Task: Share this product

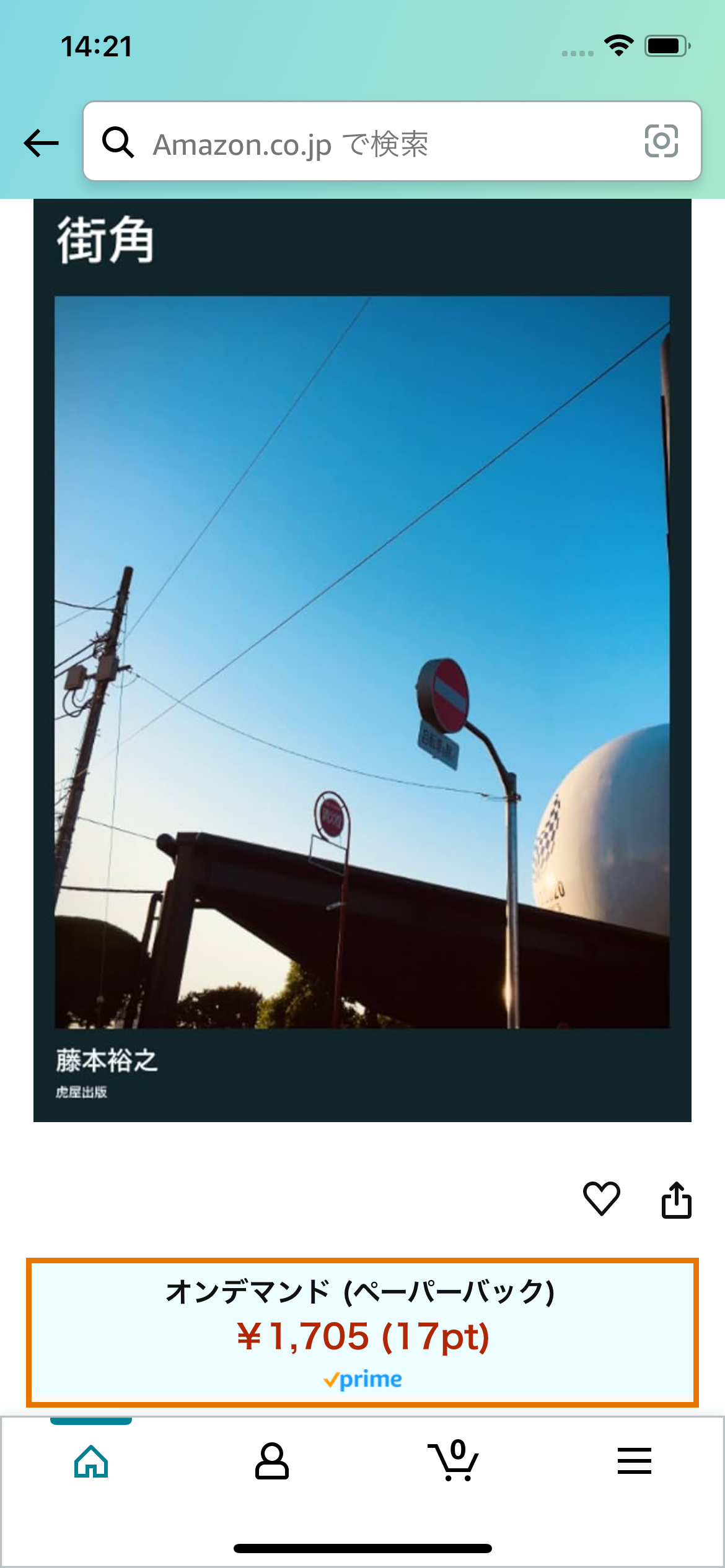Action: pyautogui.click(x=676, y=1200)
